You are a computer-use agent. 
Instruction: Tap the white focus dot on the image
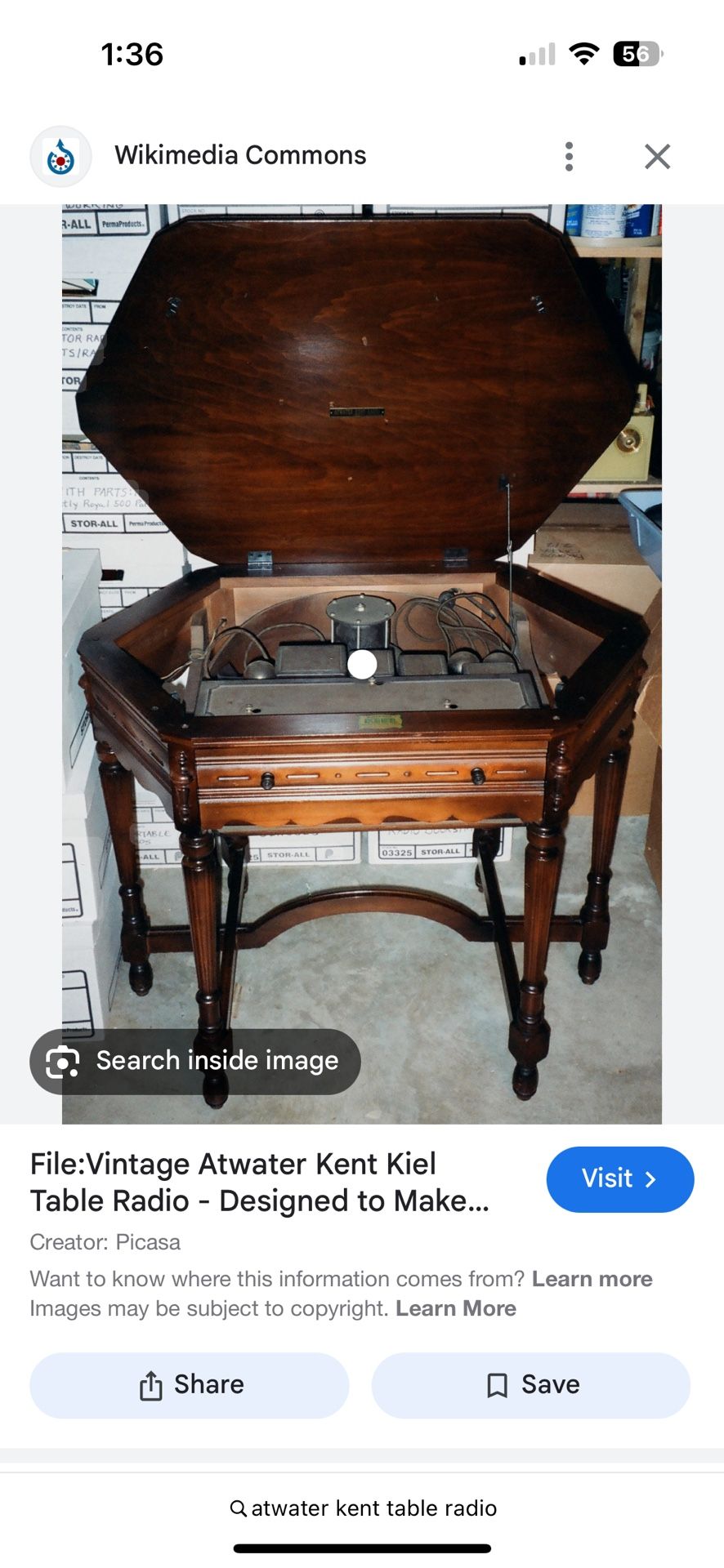click(x=362, y=664)
